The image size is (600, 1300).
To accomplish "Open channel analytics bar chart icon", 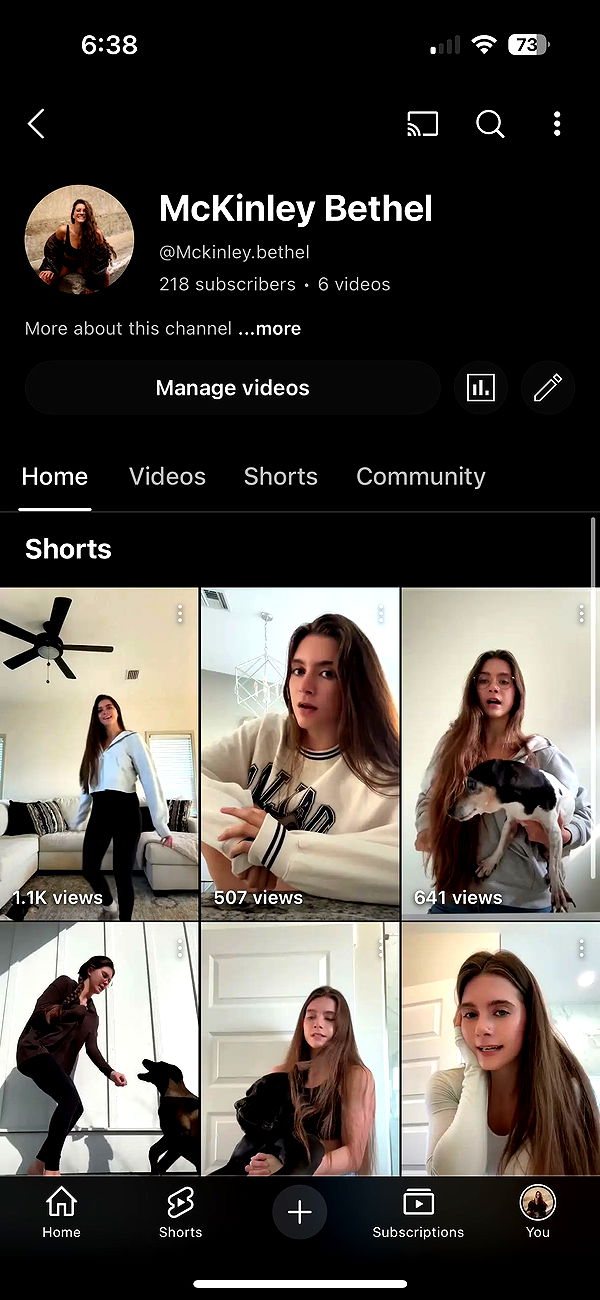I will coord(481,388).
